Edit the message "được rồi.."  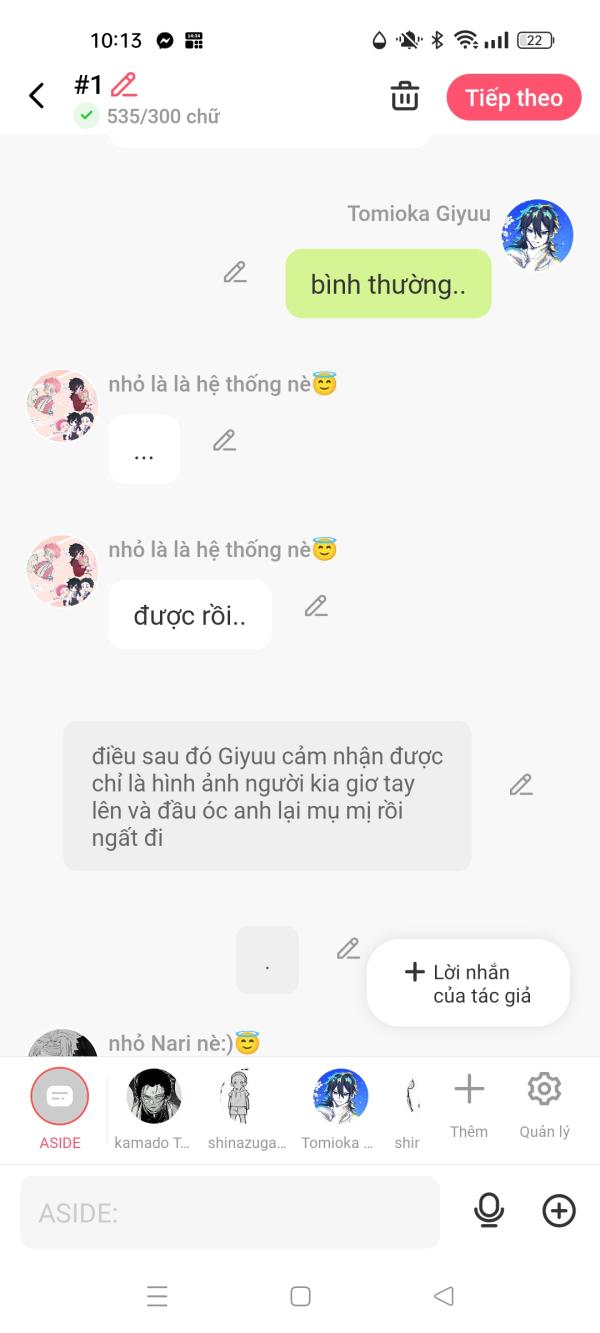[316, 606]
